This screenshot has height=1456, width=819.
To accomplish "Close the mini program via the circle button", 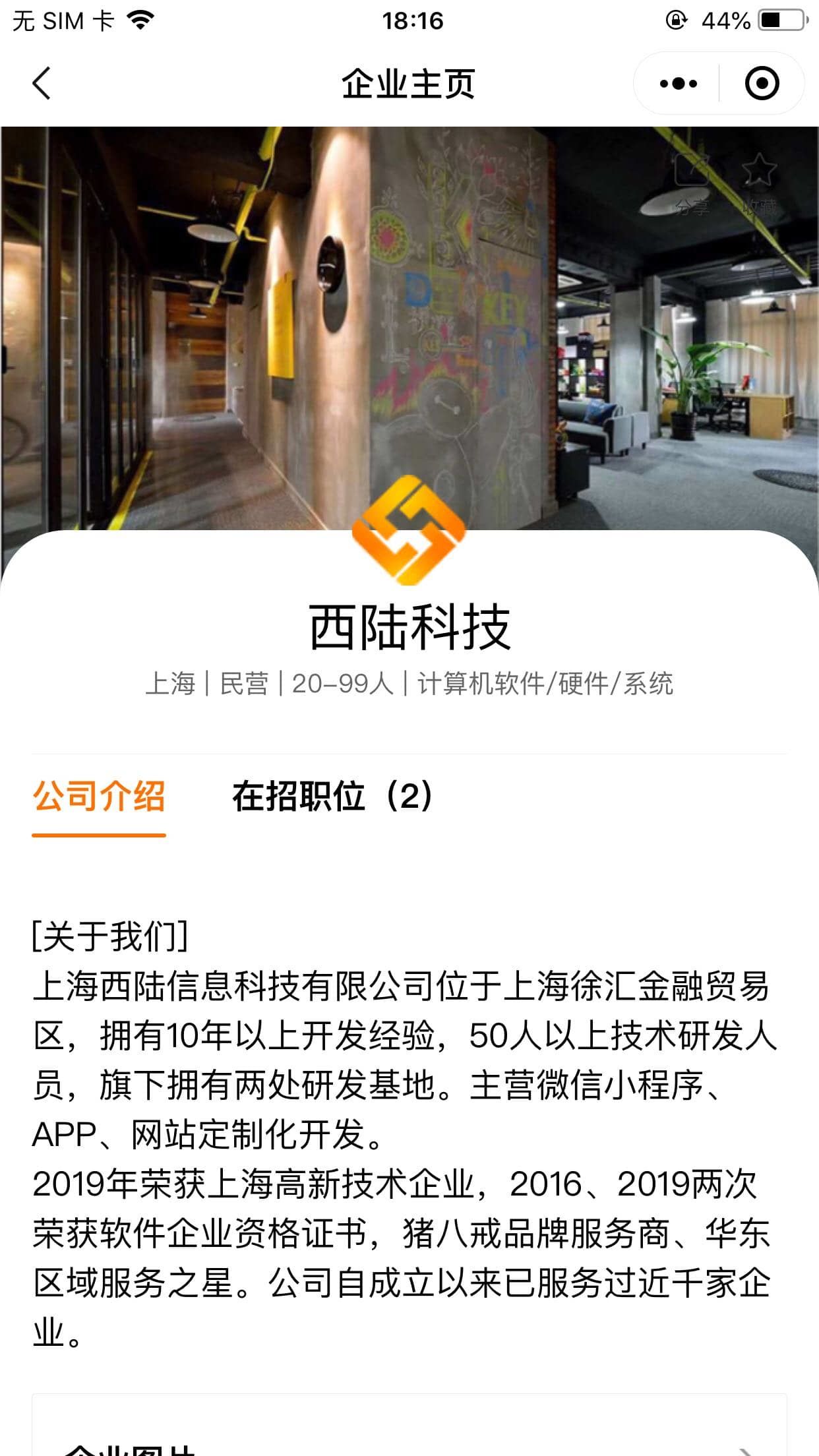I will coord(762,84).
